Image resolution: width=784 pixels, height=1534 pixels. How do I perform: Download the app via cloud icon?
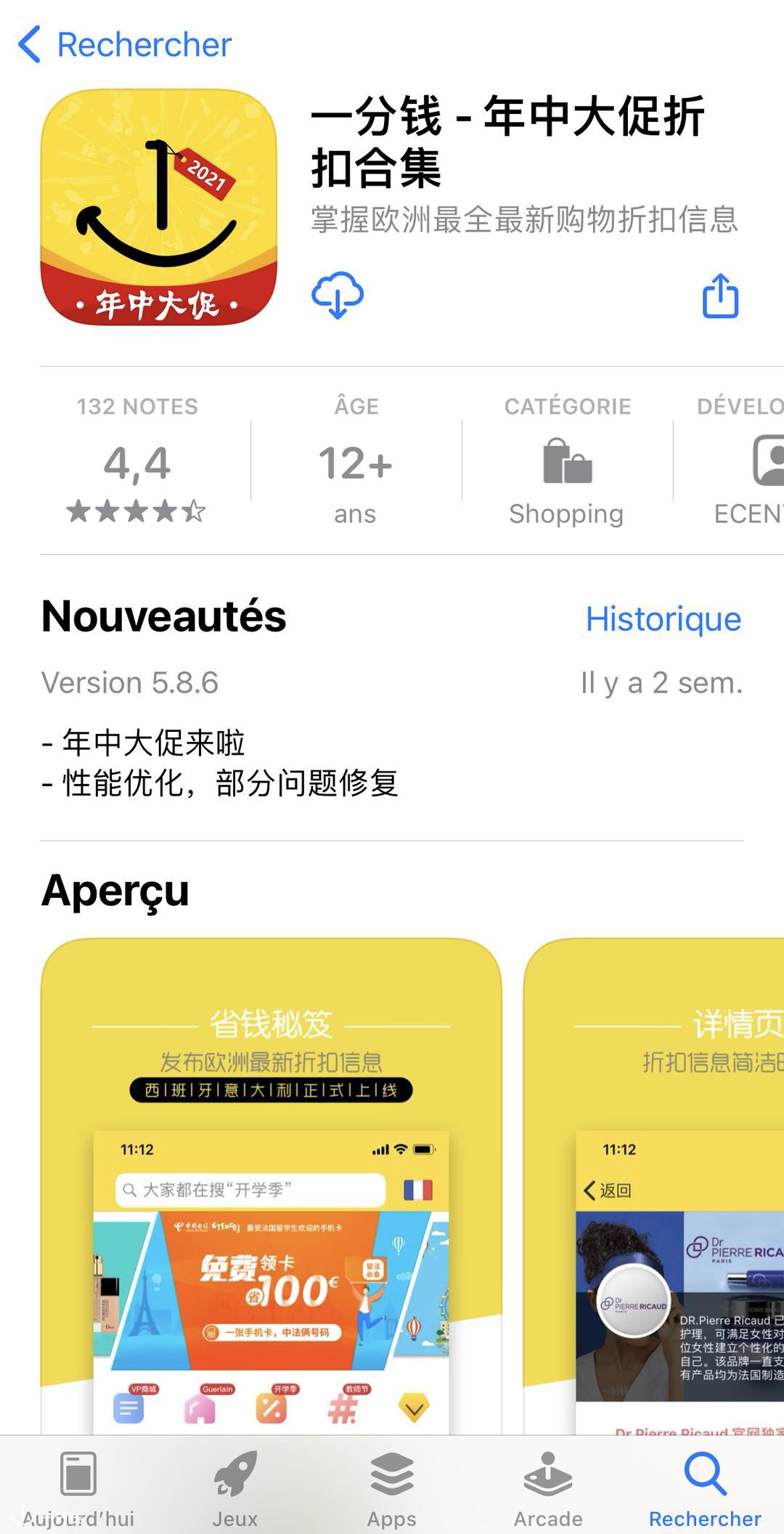pos(338,296)
